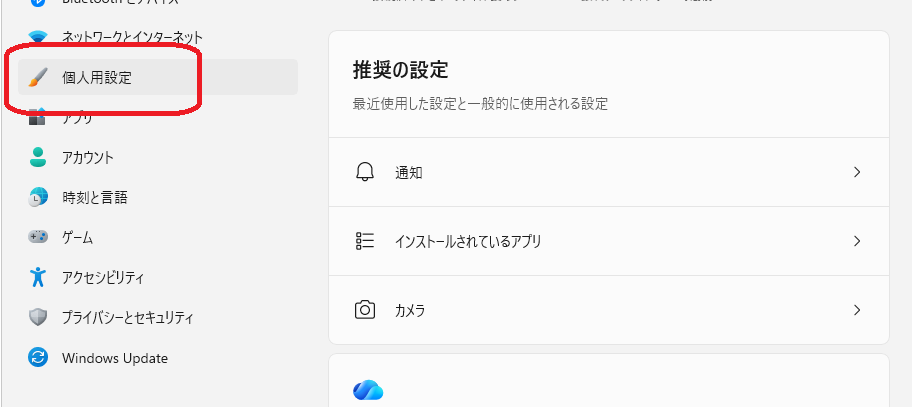This screenshot has height=407, width=912.
Task: Open the 通知 recommended setting
Action: (608, 172)
